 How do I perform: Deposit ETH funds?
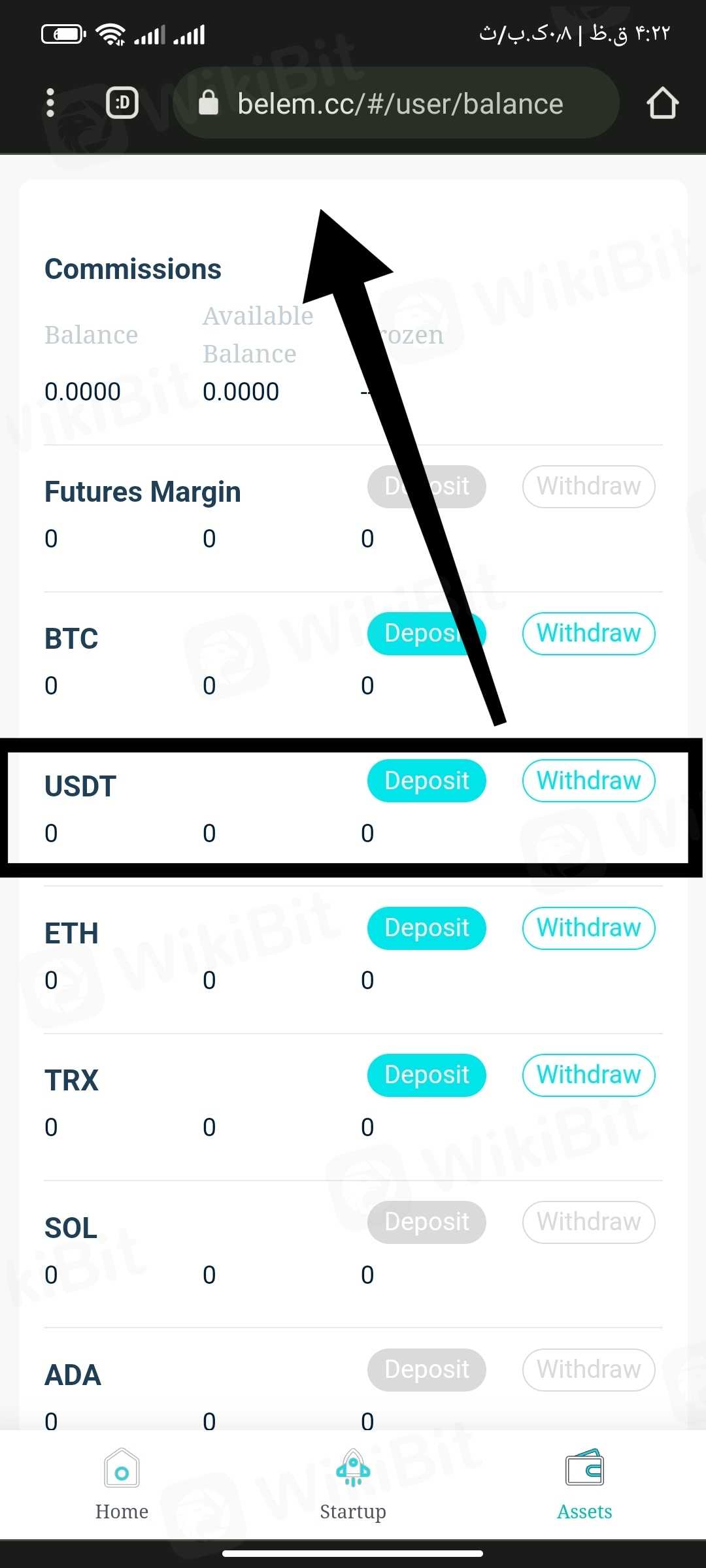[426, 928]
